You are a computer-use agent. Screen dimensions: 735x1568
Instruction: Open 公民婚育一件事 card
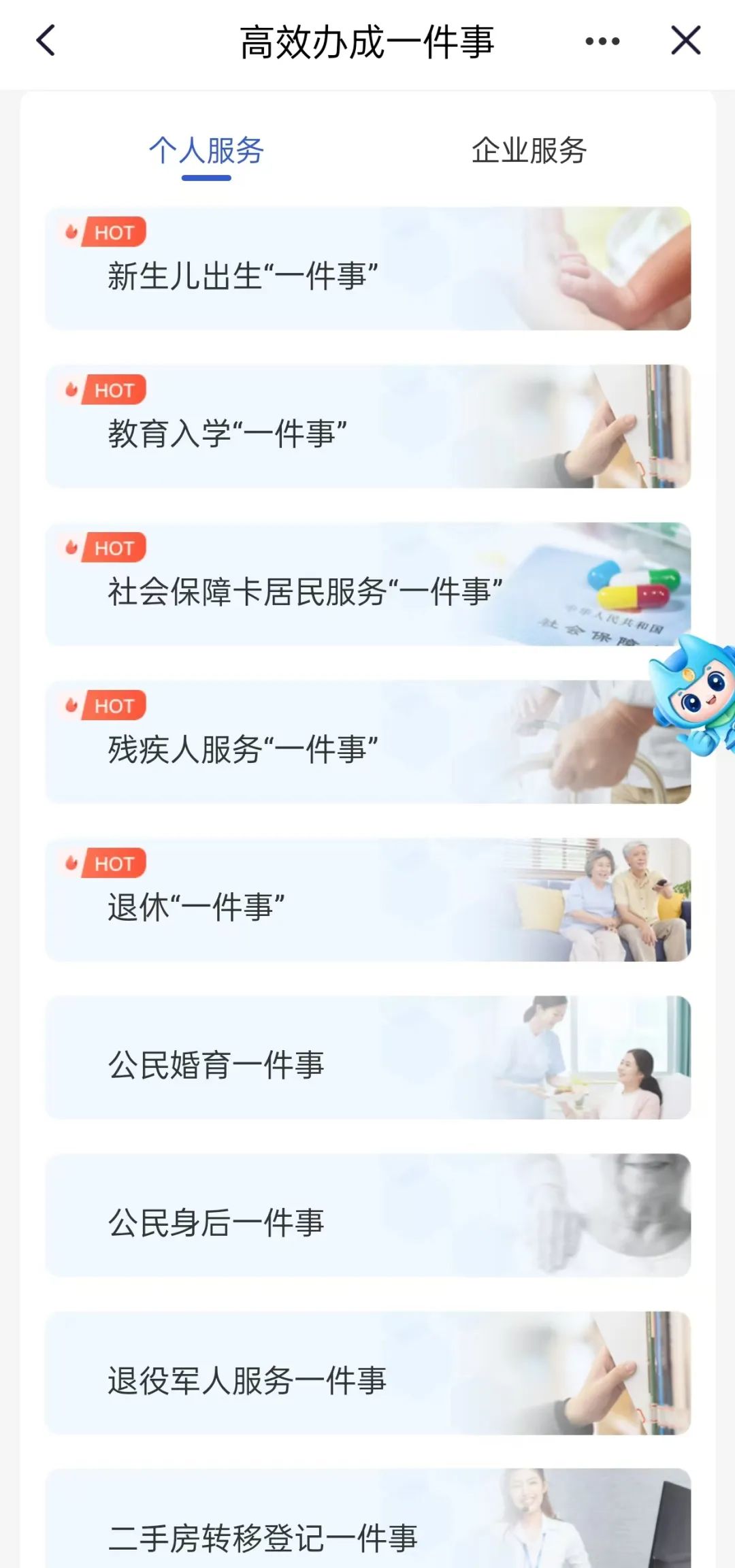367,1058
